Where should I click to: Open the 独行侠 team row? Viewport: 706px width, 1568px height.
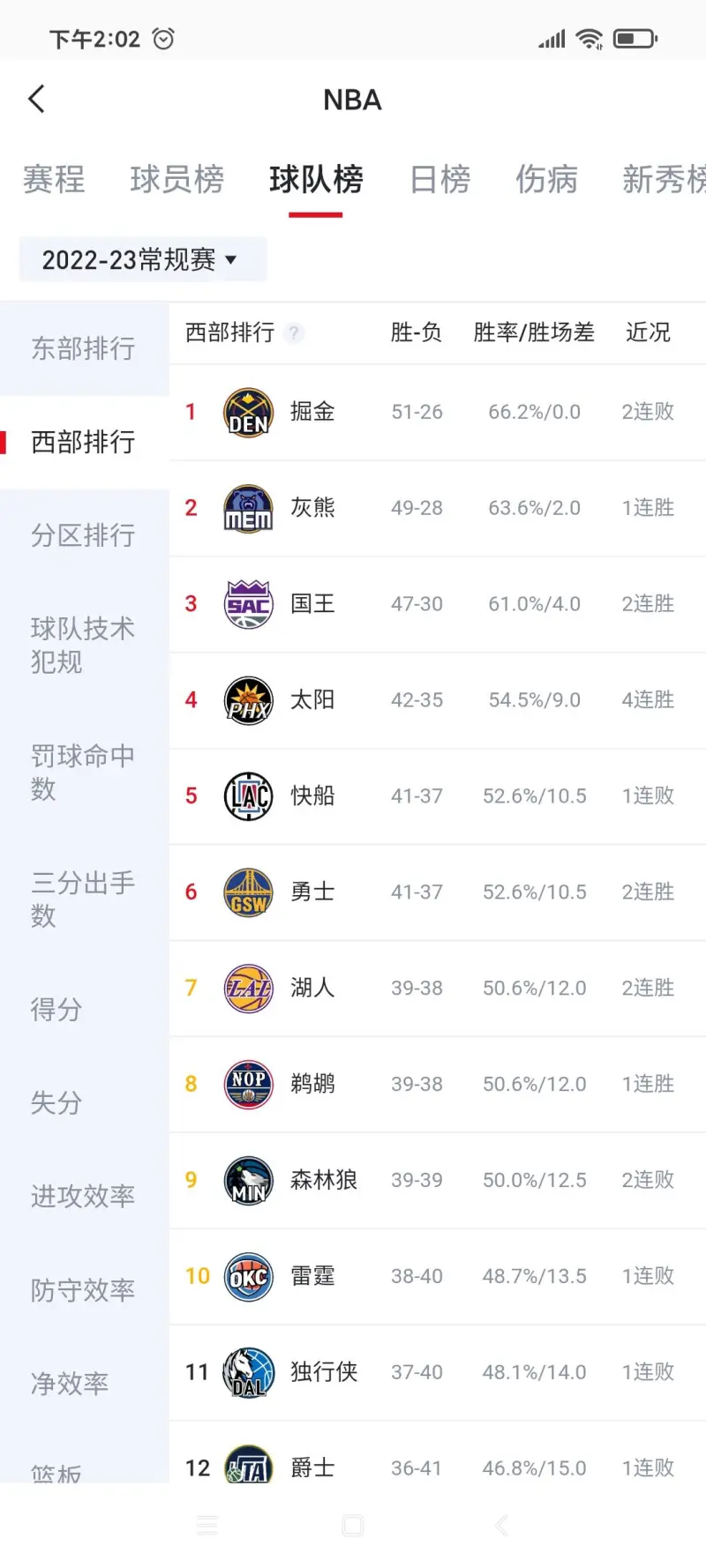pyautogui.click(x=438, y=1372)
